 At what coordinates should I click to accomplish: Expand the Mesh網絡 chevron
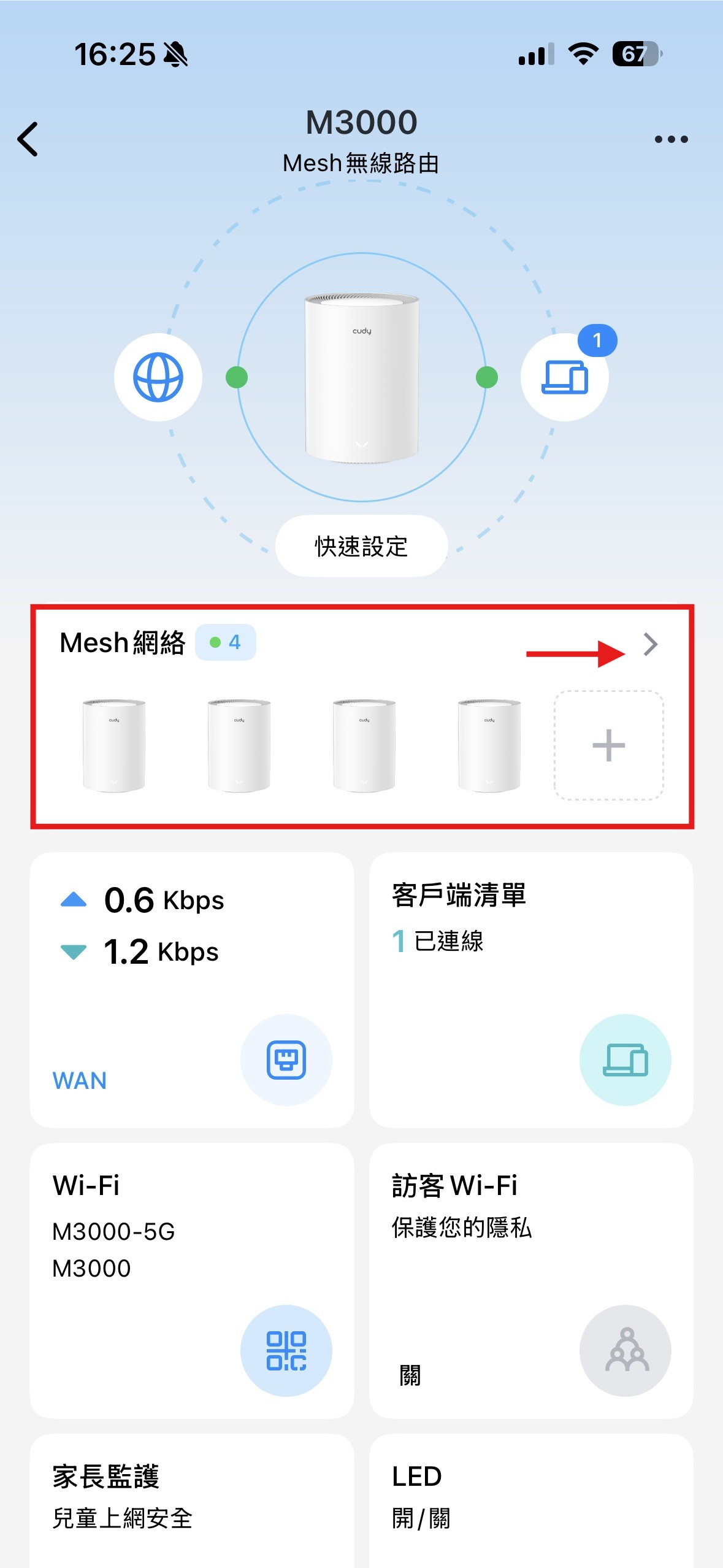click(x=650, y=644)
